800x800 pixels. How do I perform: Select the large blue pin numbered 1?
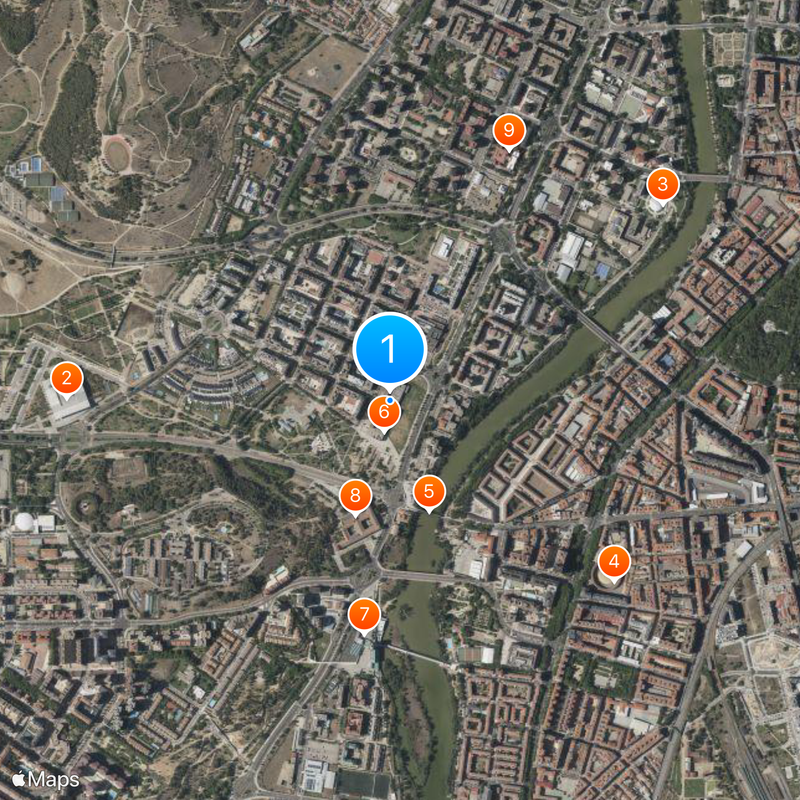(390, 349)
